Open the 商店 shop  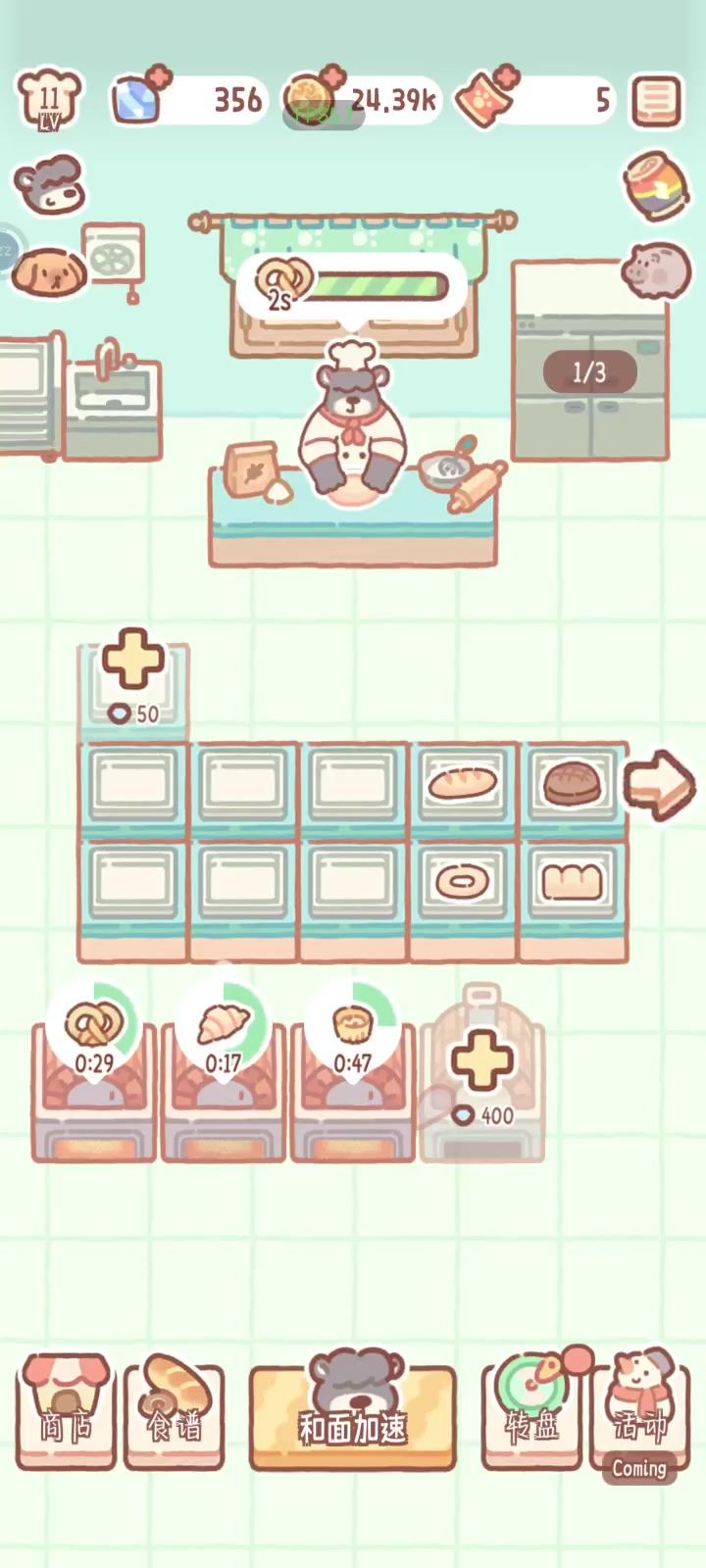click(66, 1411)
